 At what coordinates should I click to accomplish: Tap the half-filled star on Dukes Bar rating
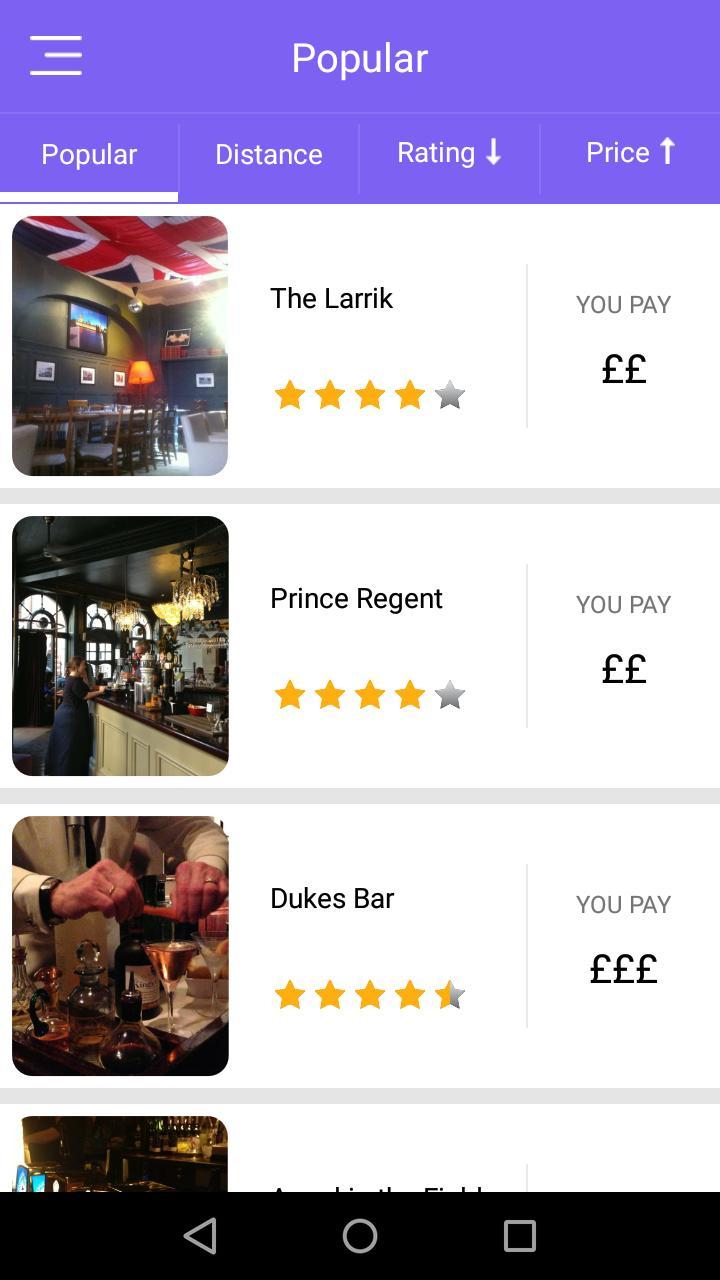pos(449,995)
